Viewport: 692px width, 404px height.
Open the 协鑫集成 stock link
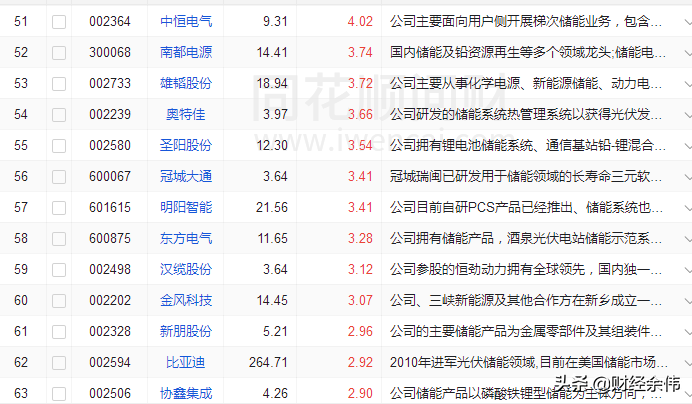point(186,393)
